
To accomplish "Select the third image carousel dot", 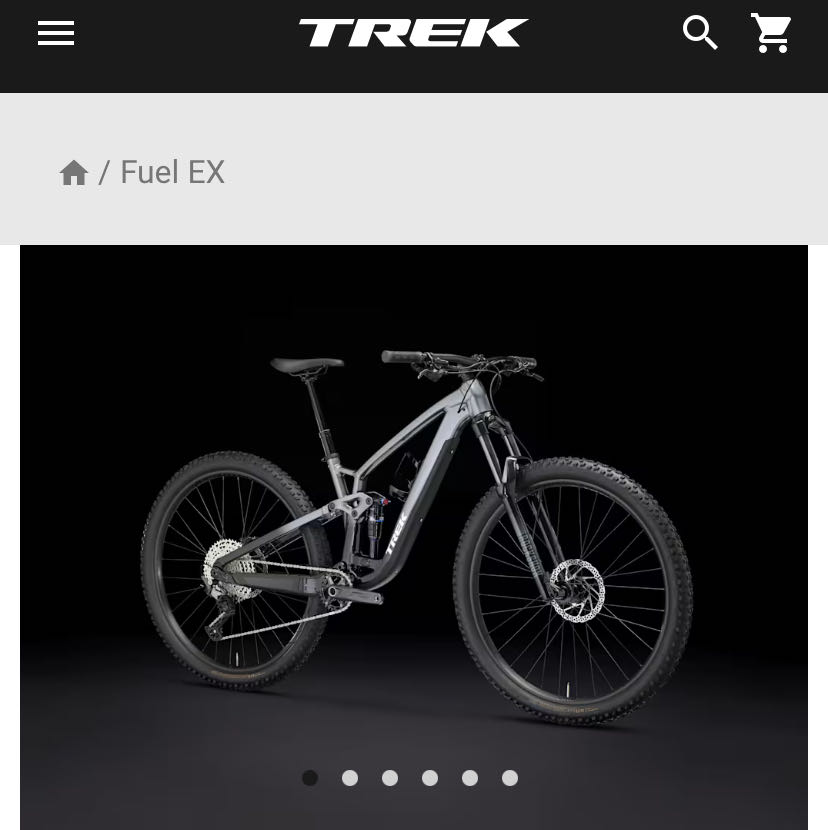I will coord(390,777).
